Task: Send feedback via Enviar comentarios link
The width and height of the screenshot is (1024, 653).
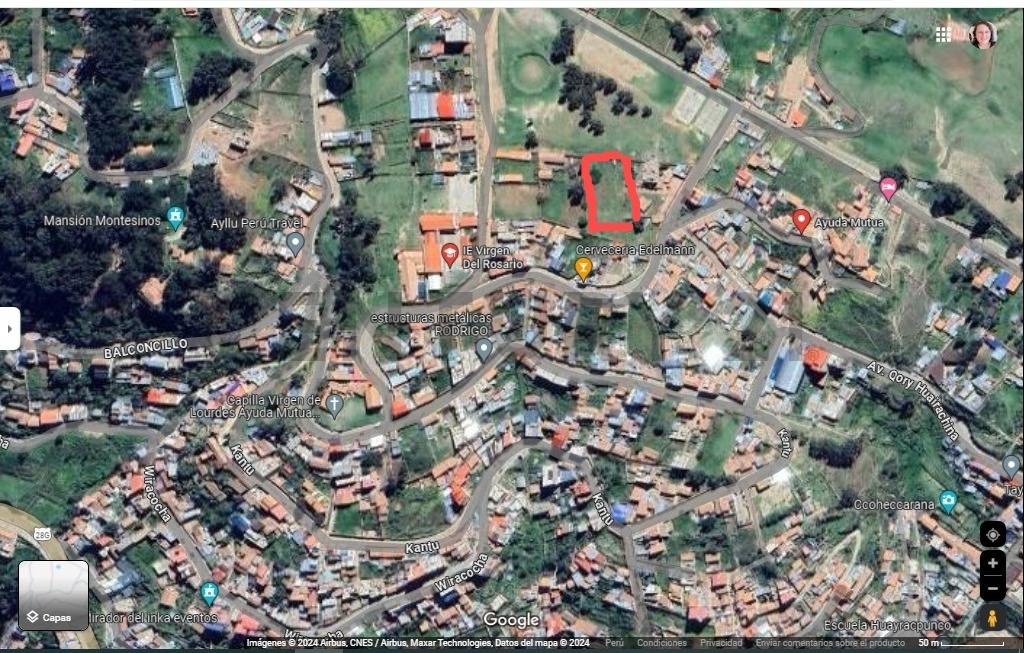Action: [829, 643]
